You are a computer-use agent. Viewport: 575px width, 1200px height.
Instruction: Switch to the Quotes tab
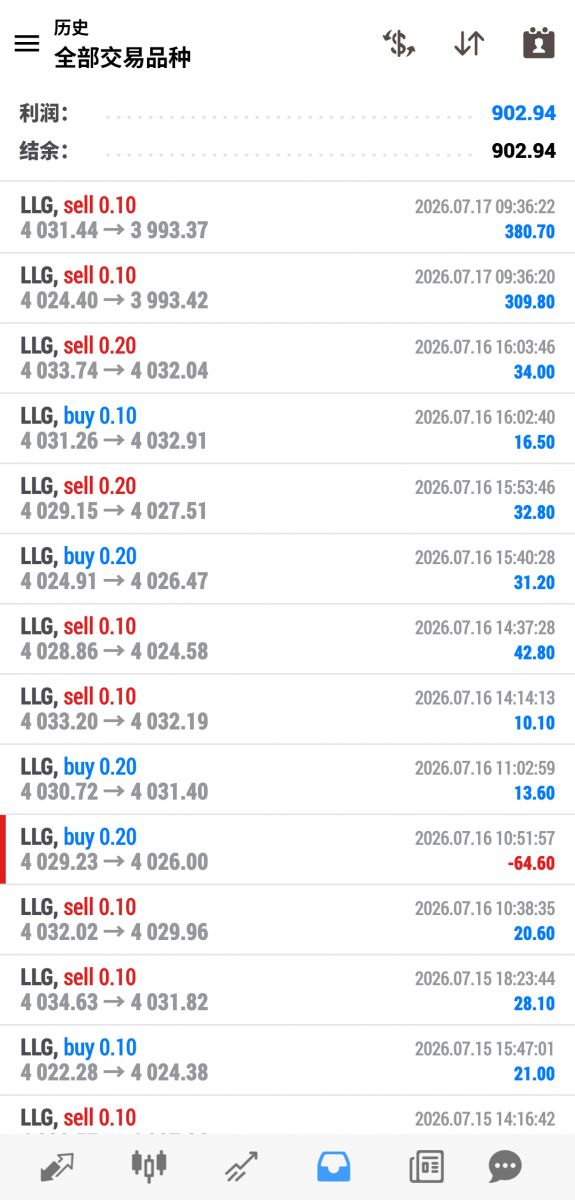57,1166
